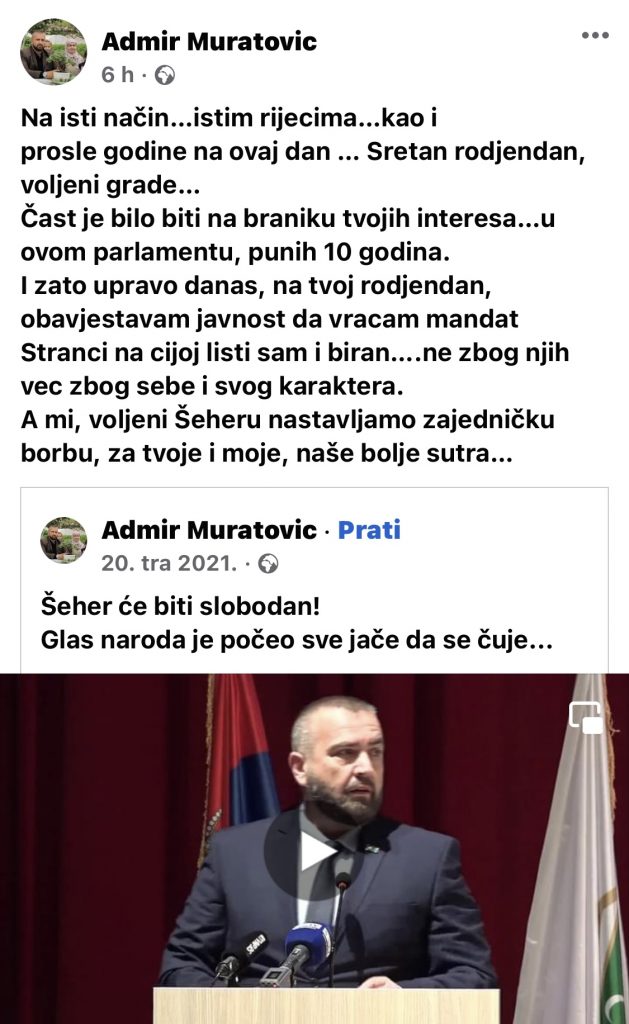
Task: Open the Admir Muratovic name at top
Action: click(x=209, y=41)
